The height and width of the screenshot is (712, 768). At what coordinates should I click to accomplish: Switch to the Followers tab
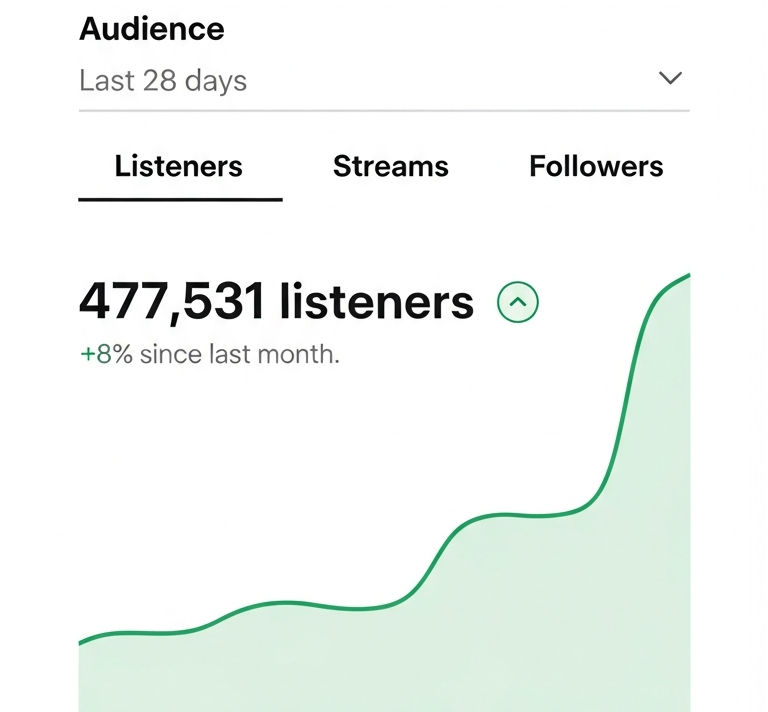click(596, 166)
